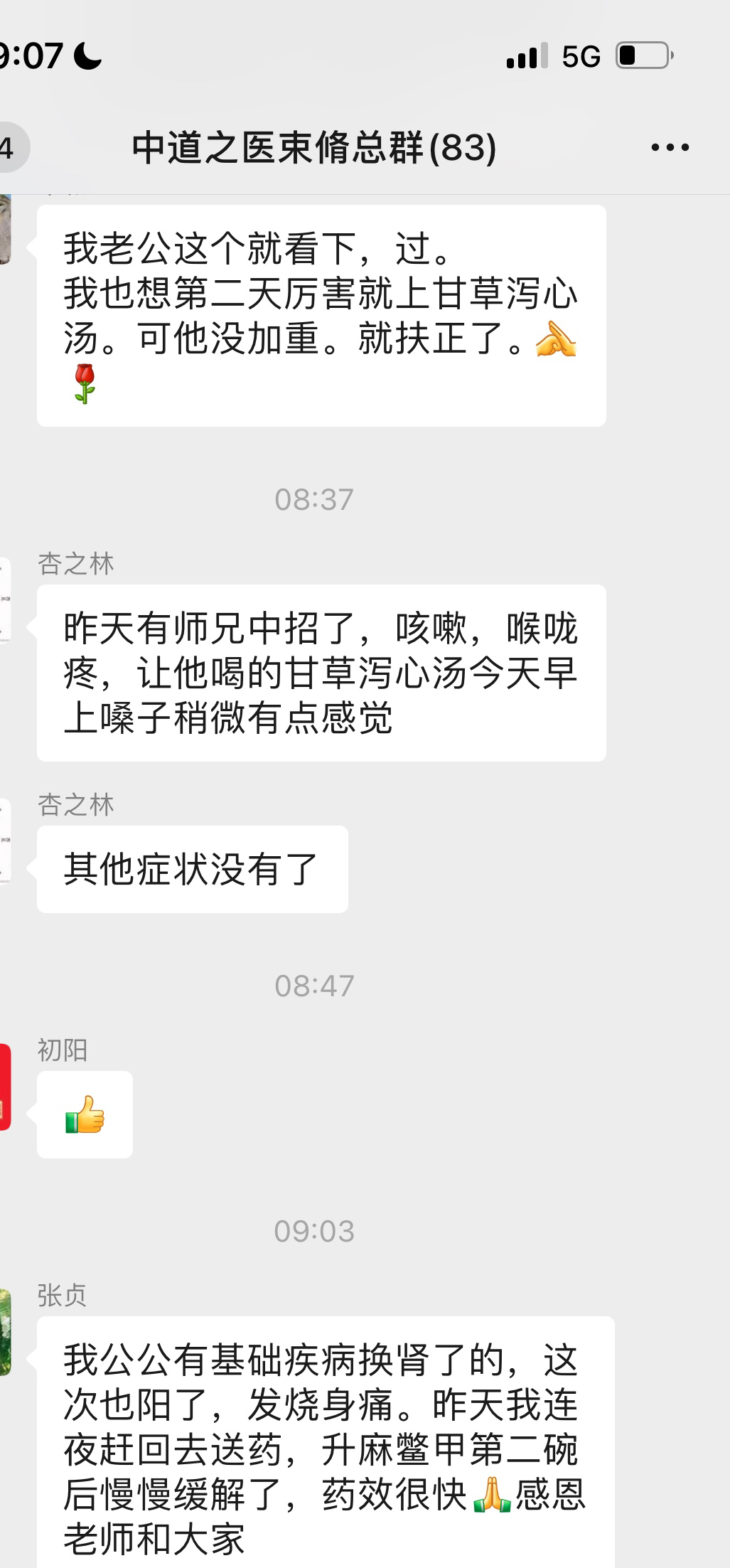Open the group chat more options menu
Screen dimensions: 730x1568
[x=669, y=147]
